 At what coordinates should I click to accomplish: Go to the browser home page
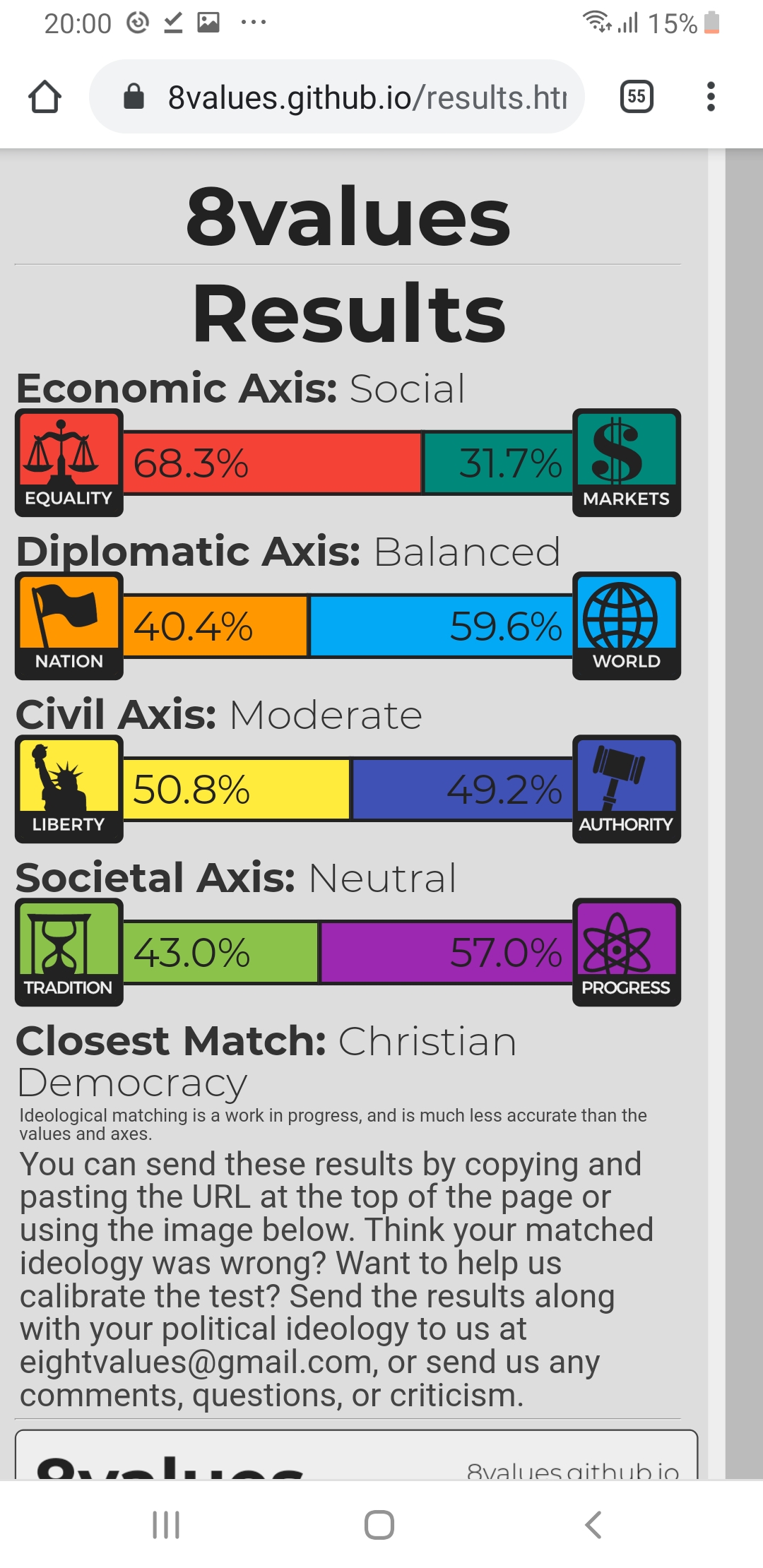45,97
